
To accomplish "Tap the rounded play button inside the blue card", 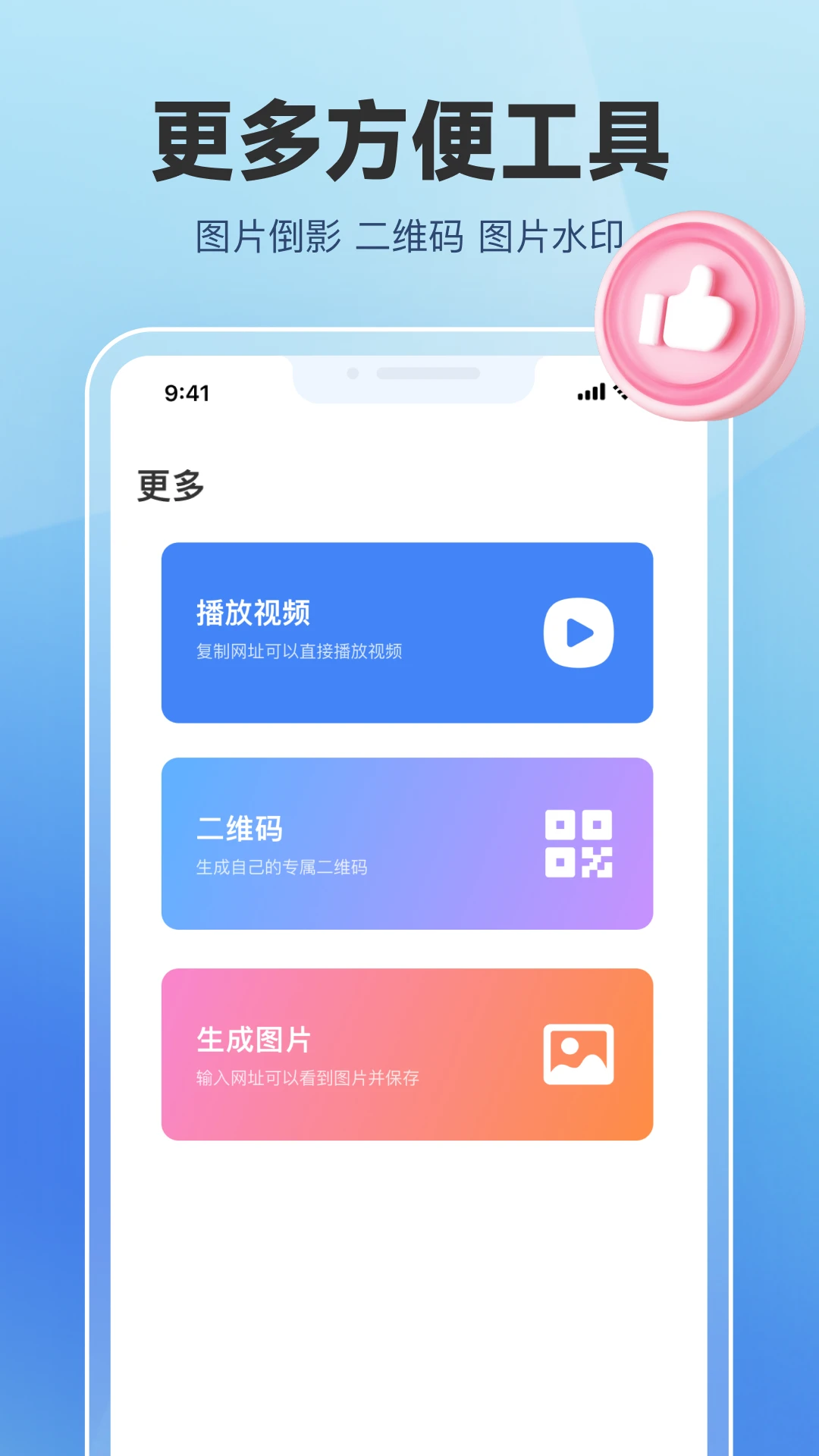I will click(579, 633).
